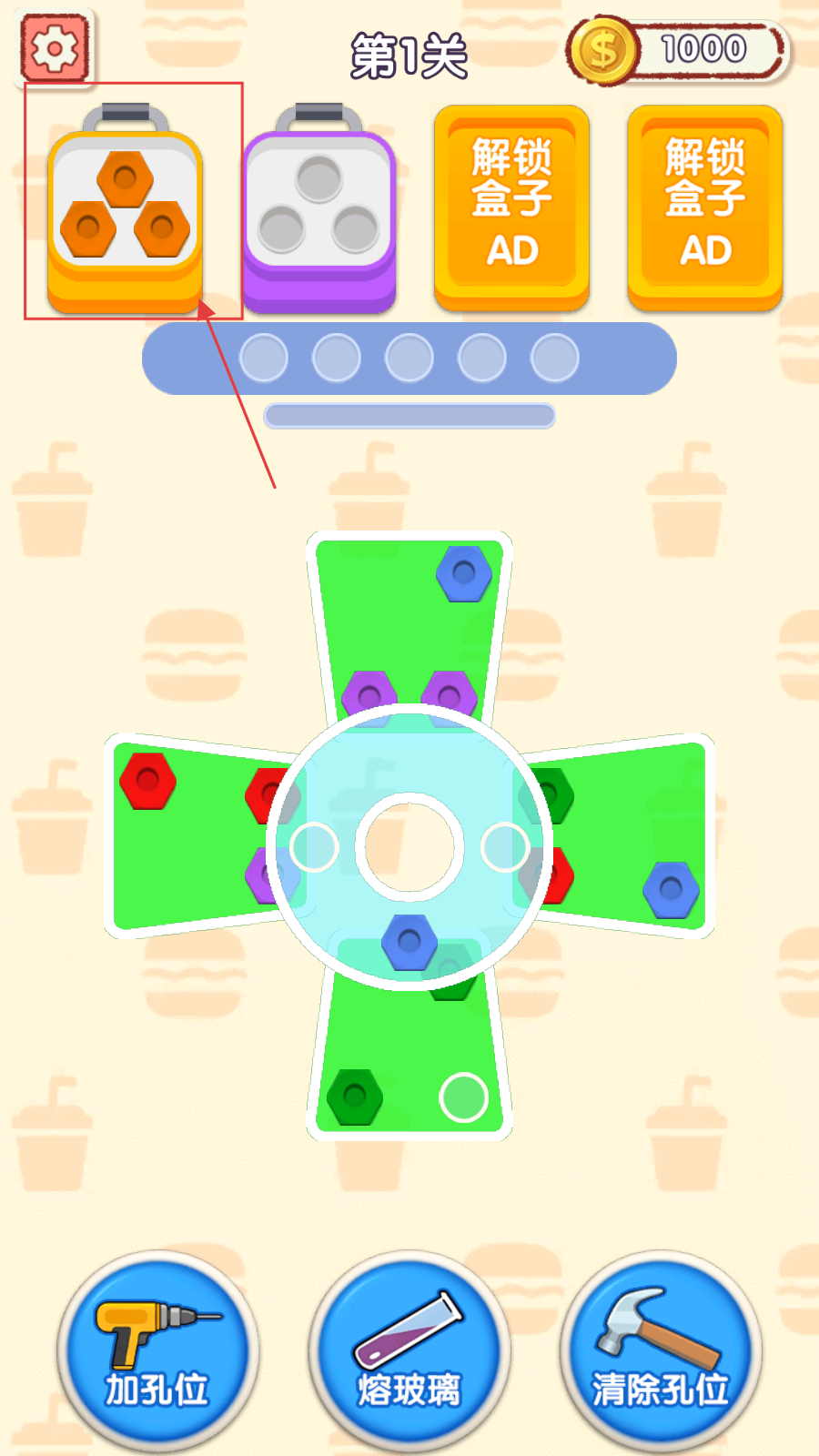The image size is (819, 1456).
Task: Use the 熔玻璃 melt glass tool
Action: click(x=409, y=1351)
